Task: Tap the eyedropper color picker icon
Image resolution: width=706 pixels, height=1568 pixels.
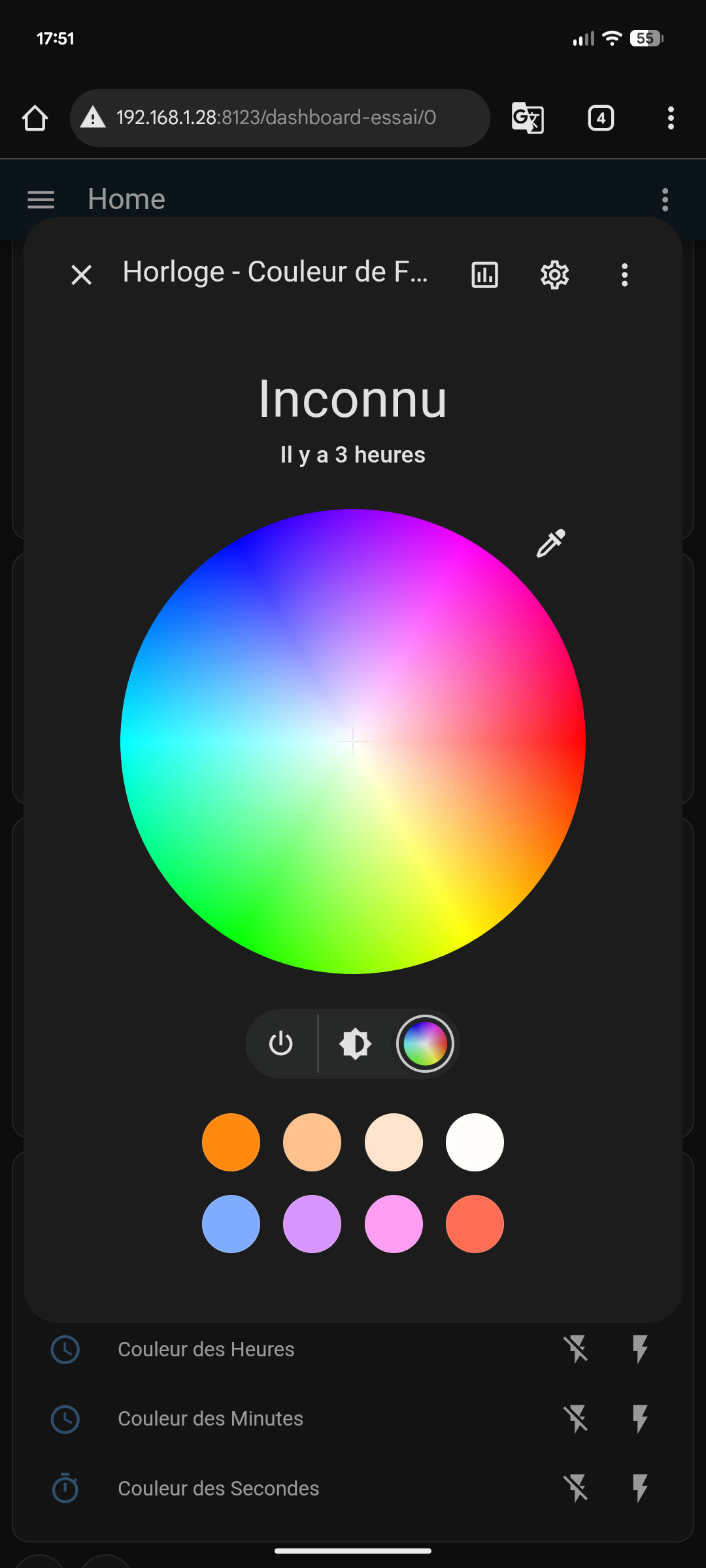Action: [550, 544]
